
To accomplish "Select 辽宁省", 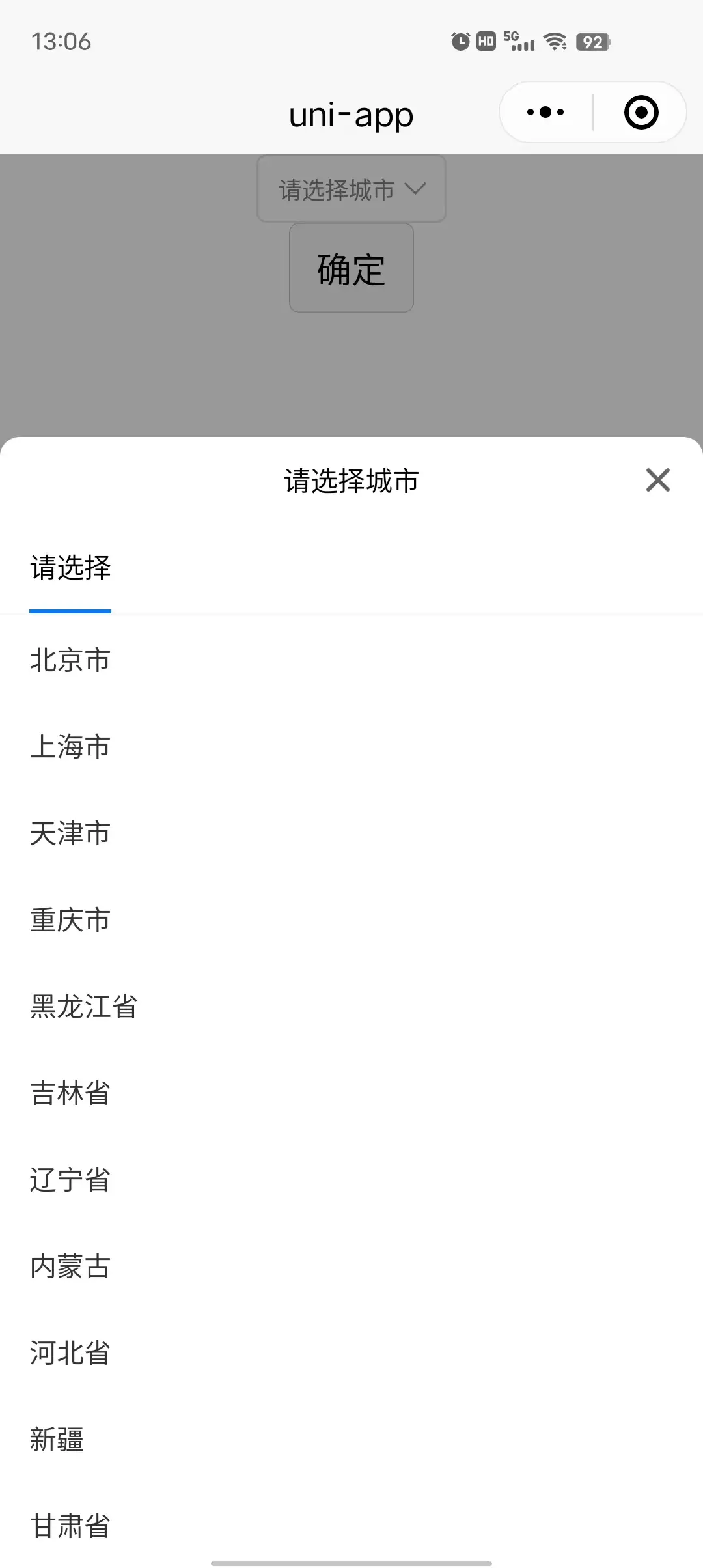I will pos(351,1180).
